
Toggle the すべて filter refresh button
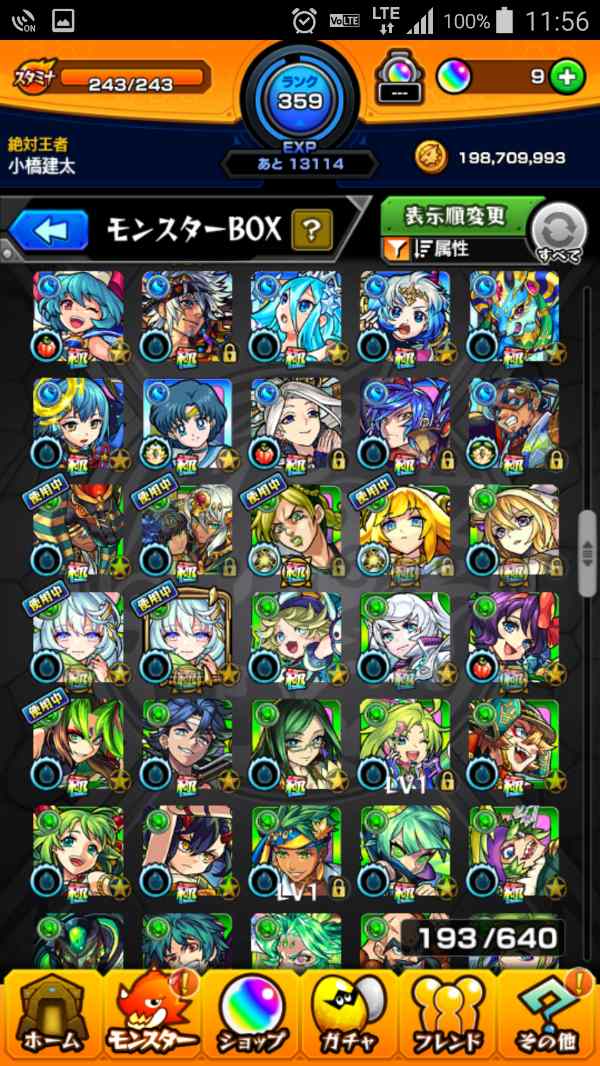(557, 234)
